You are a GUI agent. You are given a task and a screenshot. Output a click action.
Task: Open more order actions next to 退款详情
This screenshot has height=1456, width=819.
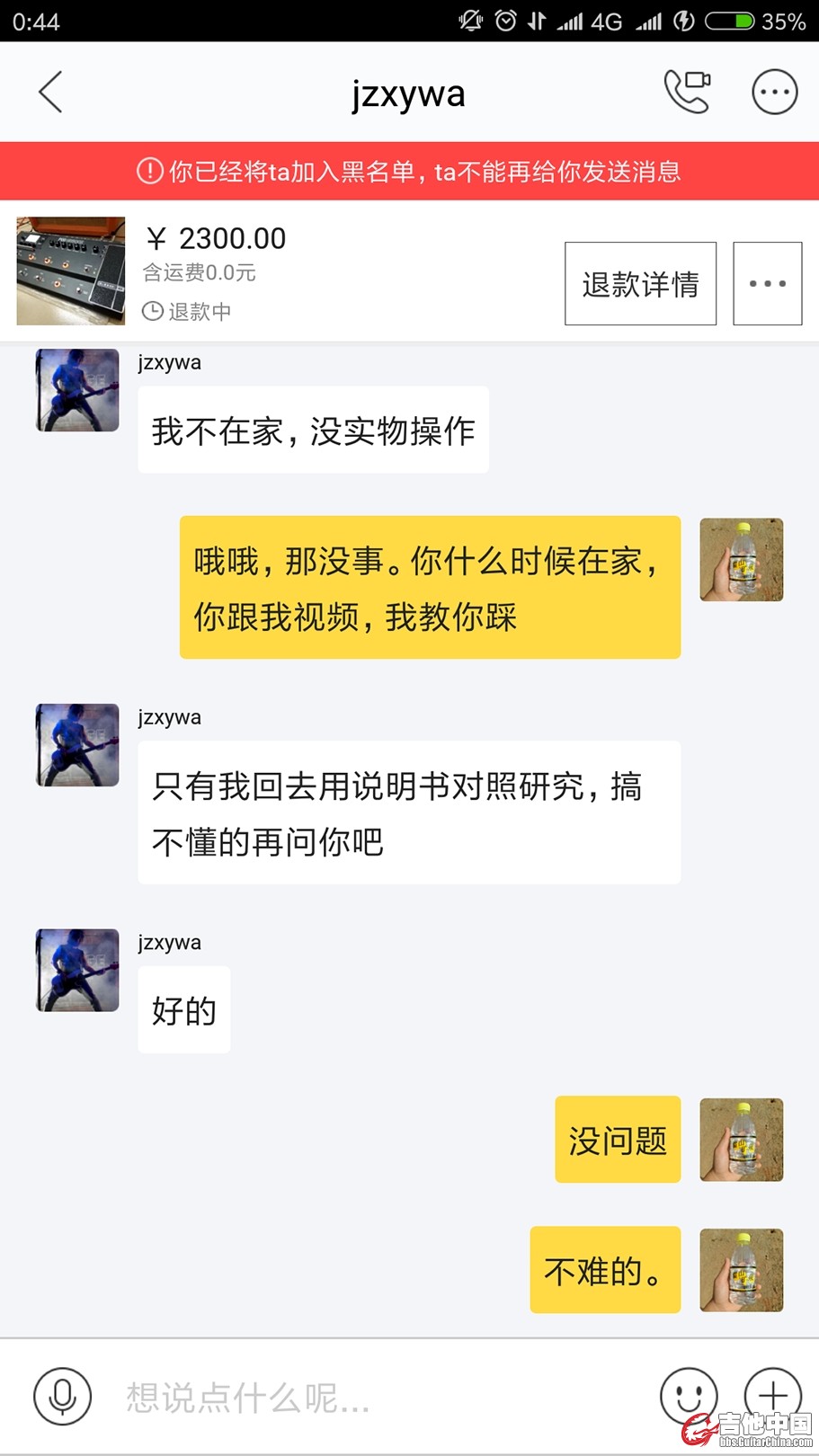coord(767,284)
